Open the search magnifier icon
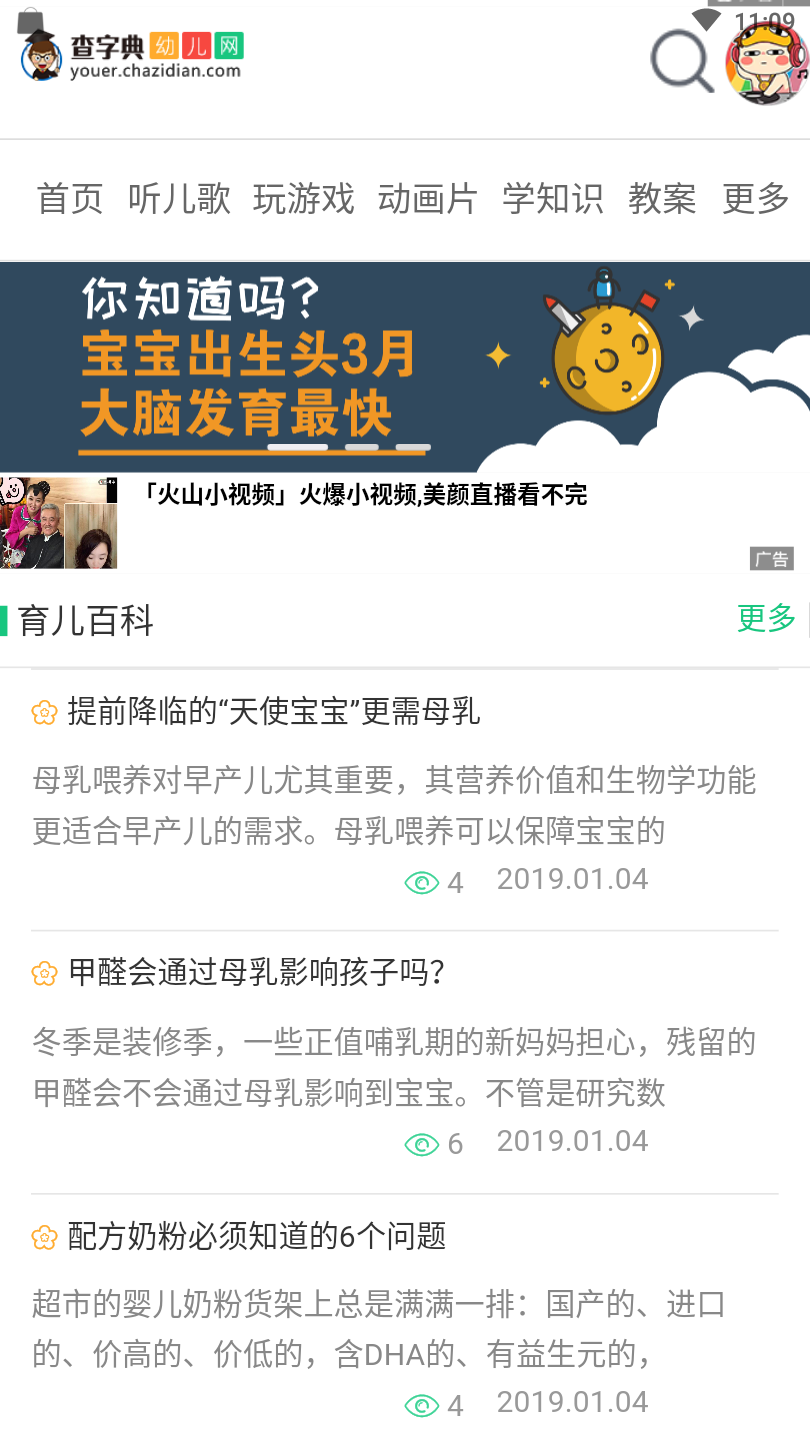The height and width of the screenshot is (1440, 810). coord(682,60)
